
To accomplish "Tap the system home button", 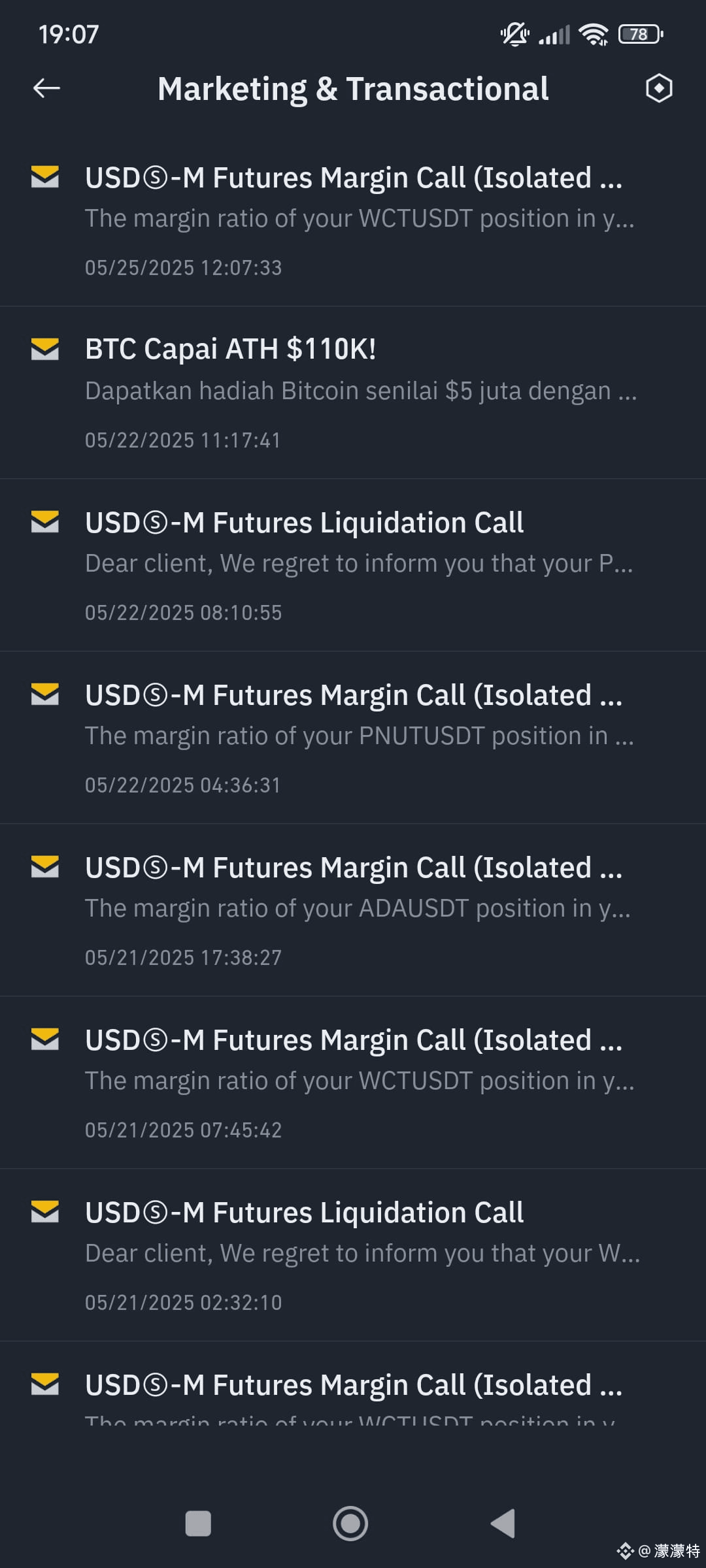I will 350,1524.
